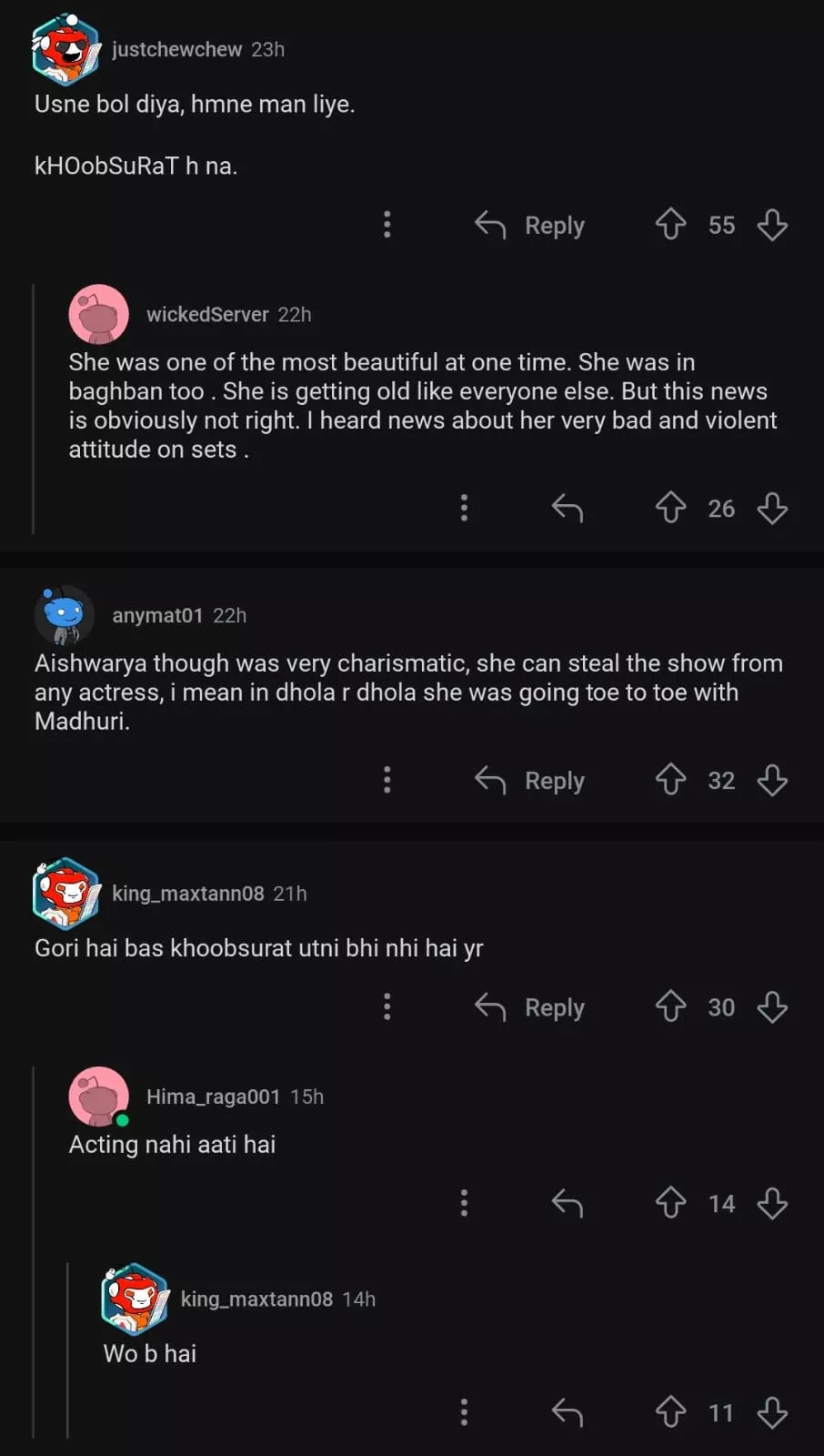Downvote anymat01's comment
Viewport: 824px width, 1456px height.
(x=772, y=780)
